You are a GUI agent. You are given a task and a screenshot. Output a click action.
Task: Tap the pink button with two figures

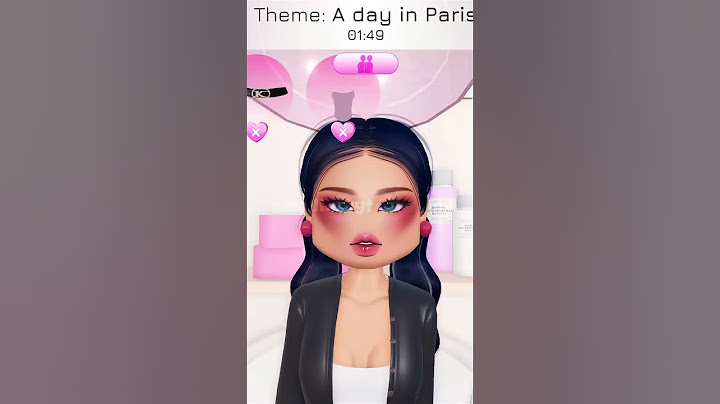pyautogui.click(x=365, y=64)
